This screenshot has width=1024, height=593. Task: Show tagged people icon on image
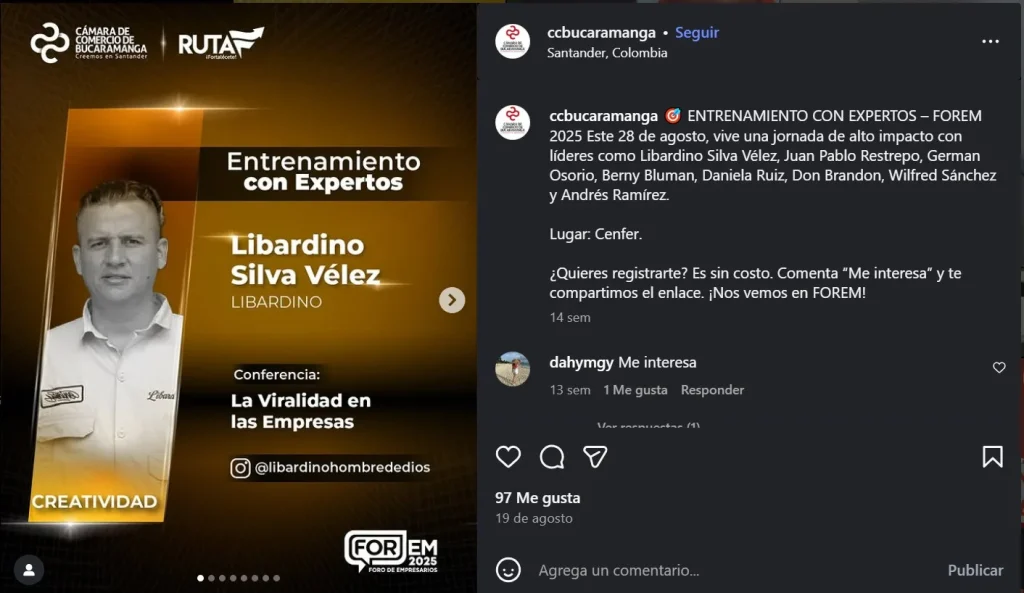(x=29, y=569)
